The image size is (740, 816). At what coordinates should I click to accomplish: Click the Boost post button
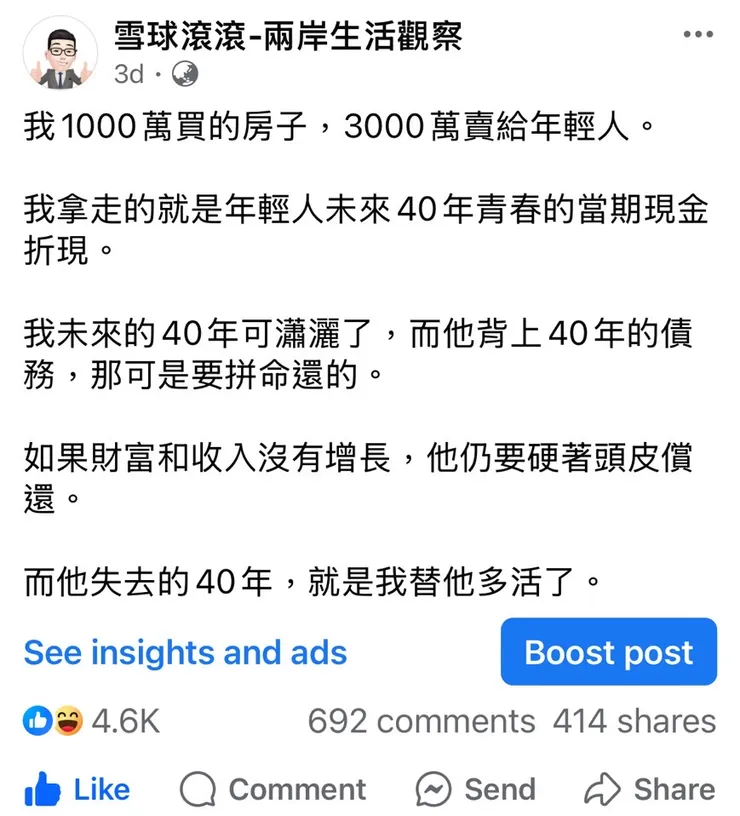point(607,653)
